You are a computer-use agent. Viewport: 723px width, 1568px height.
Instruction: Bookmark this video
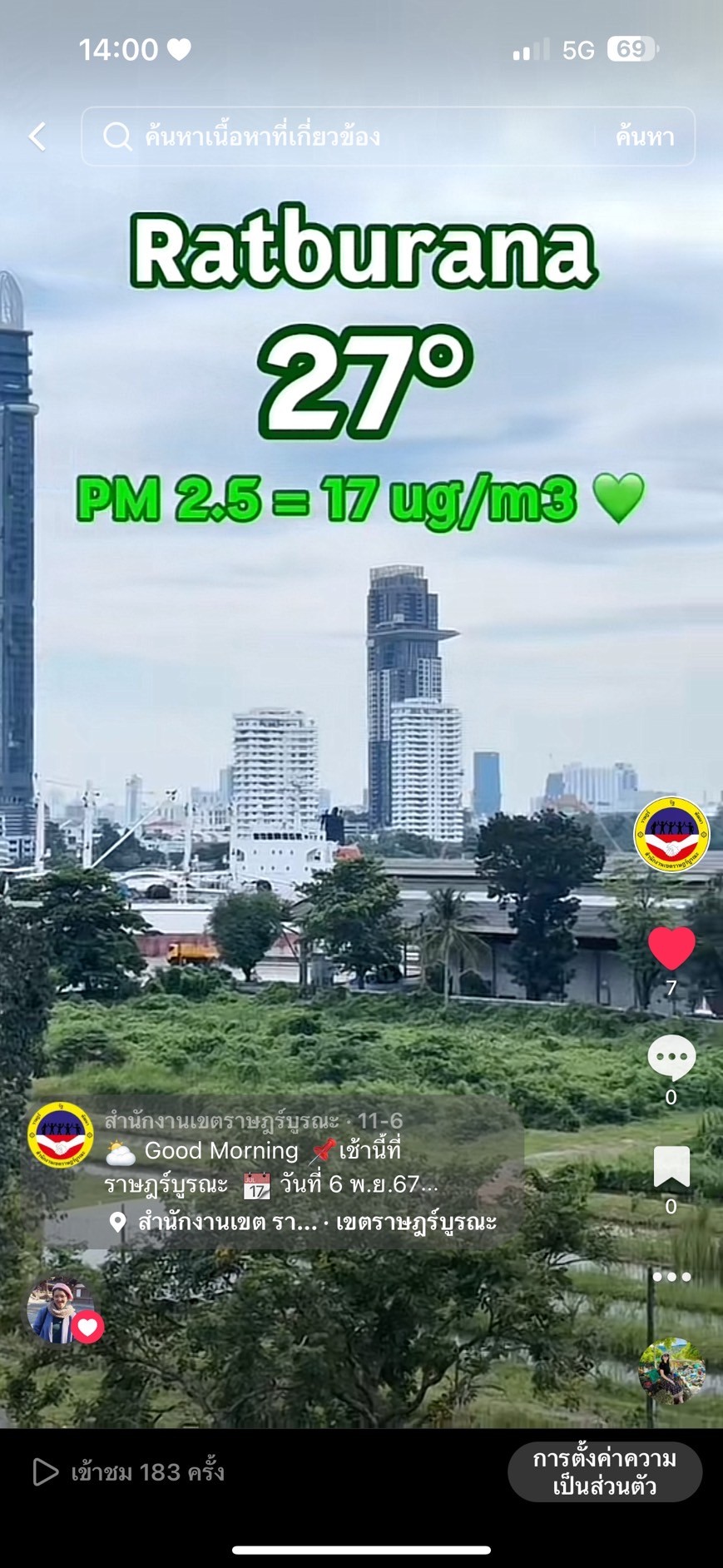[x=671, y=1166]
